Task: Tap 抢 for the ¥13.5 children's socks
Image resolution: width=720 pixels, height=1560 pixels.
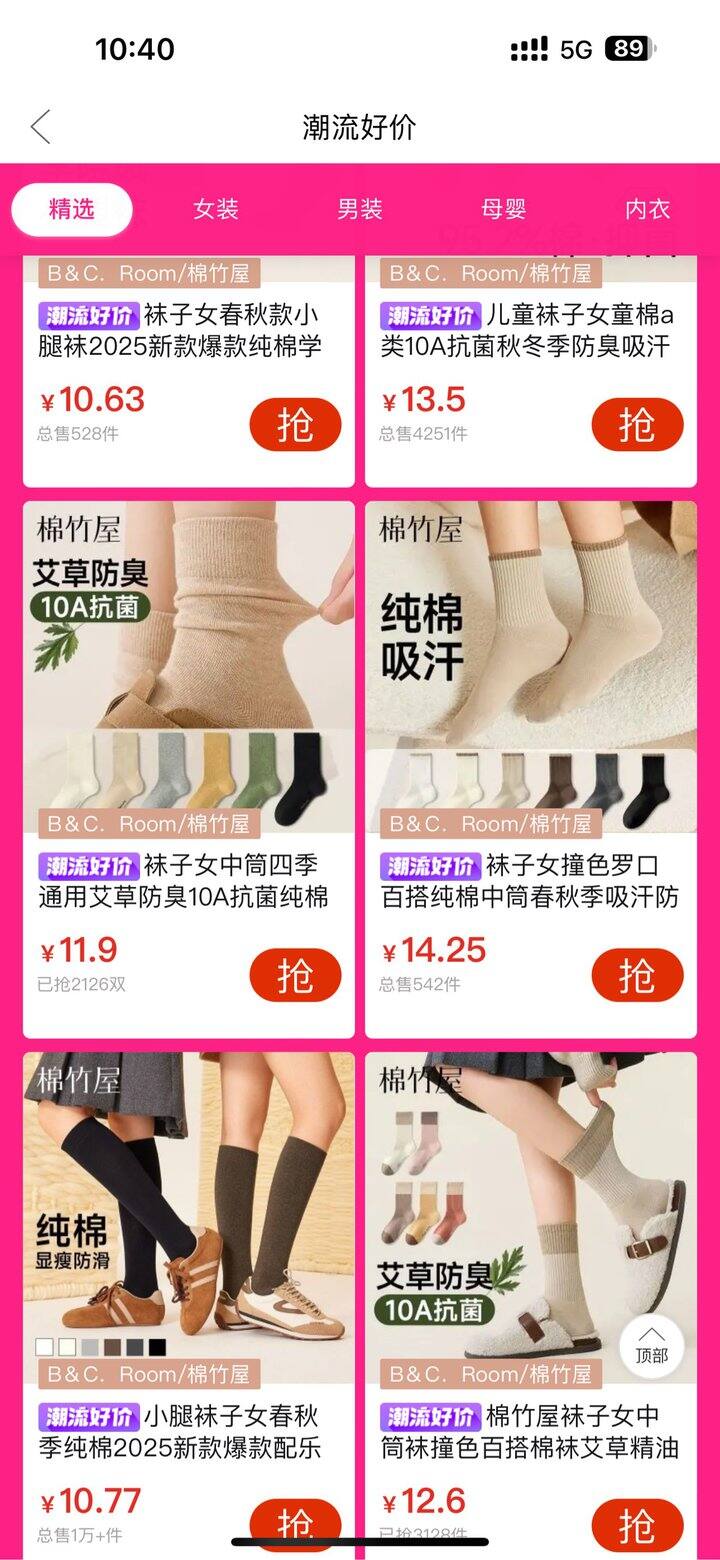Action: [637, 424]
